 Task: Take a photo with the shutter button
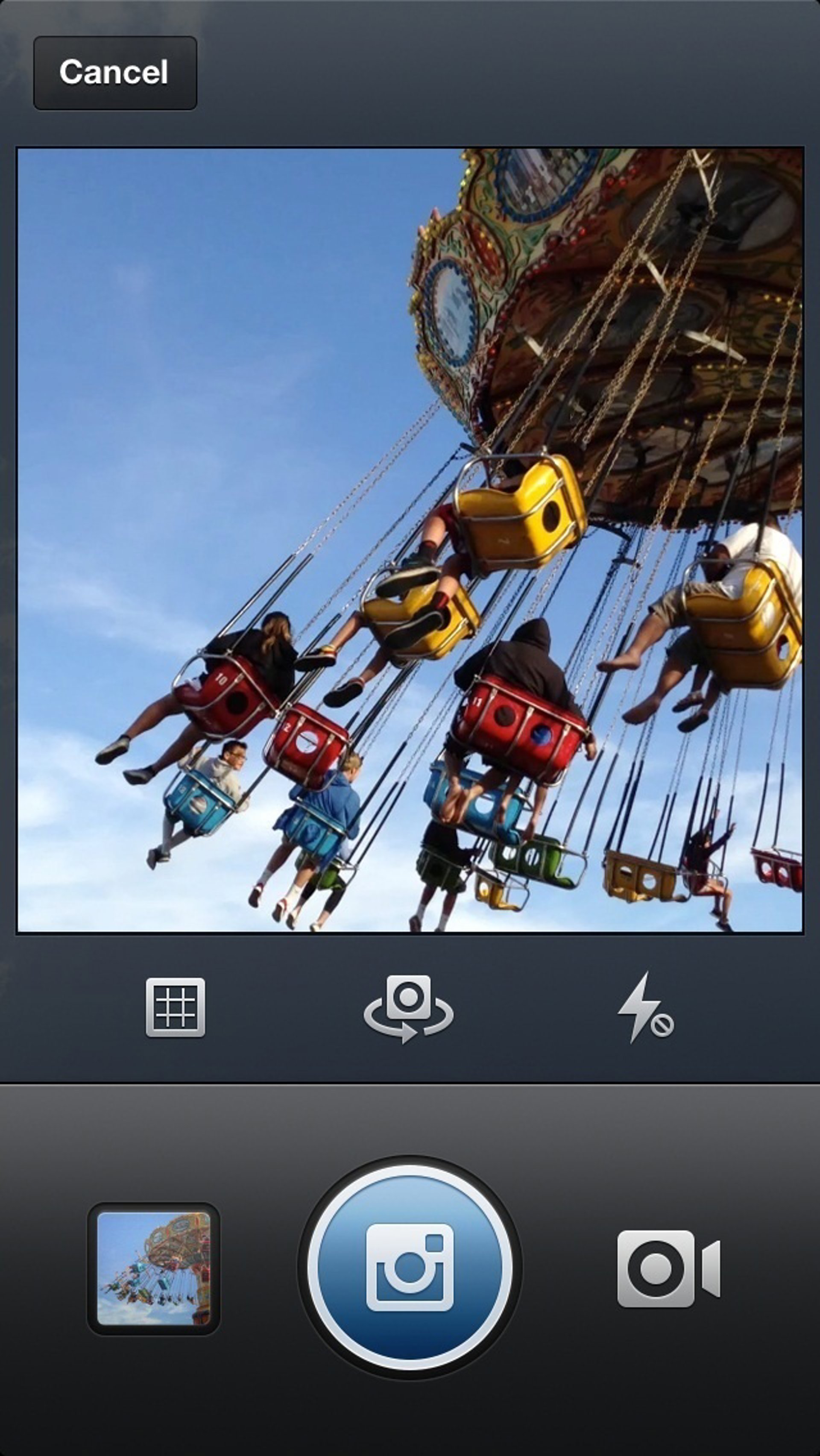click(x=410, y=1267)
